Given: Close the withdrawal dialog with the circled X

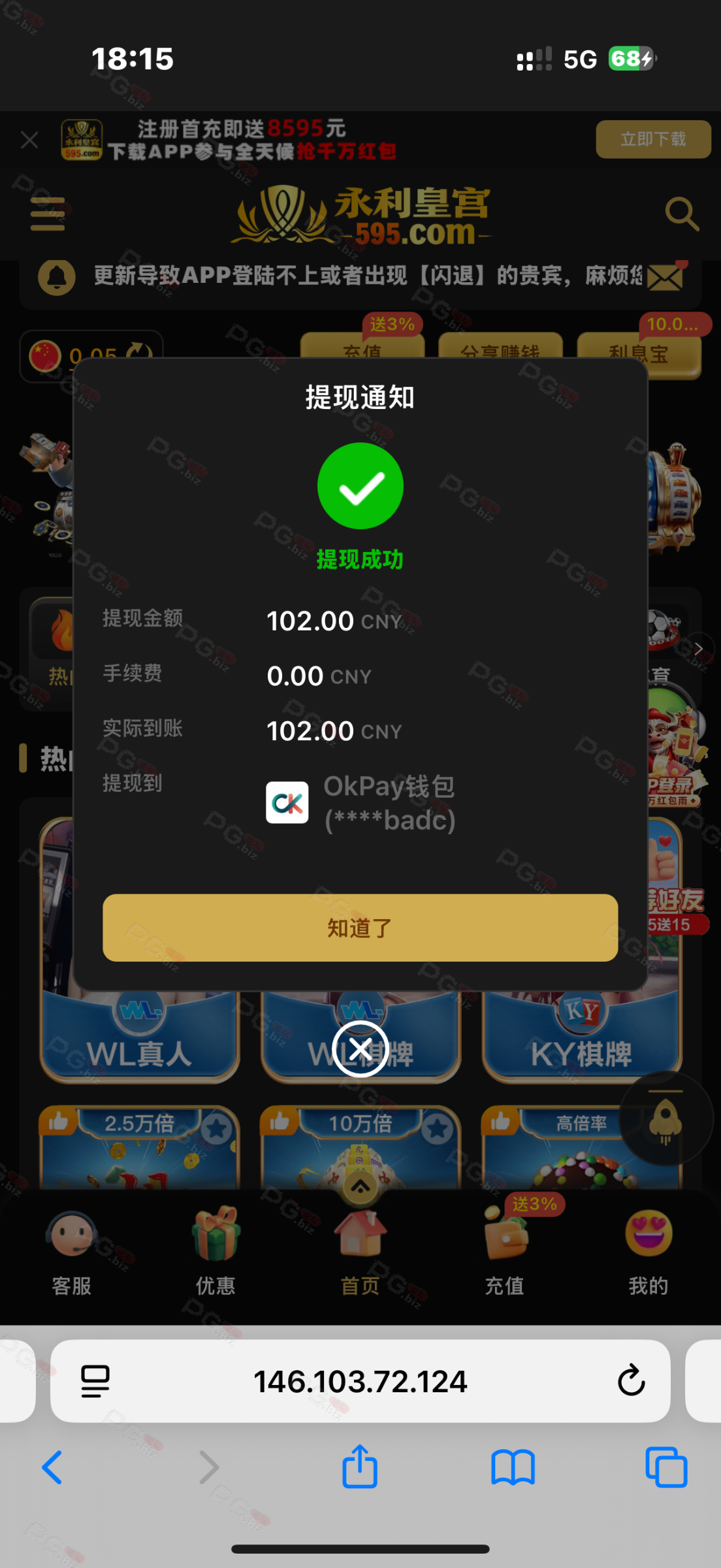Looking at the screenshot, I should [360, 1049].
